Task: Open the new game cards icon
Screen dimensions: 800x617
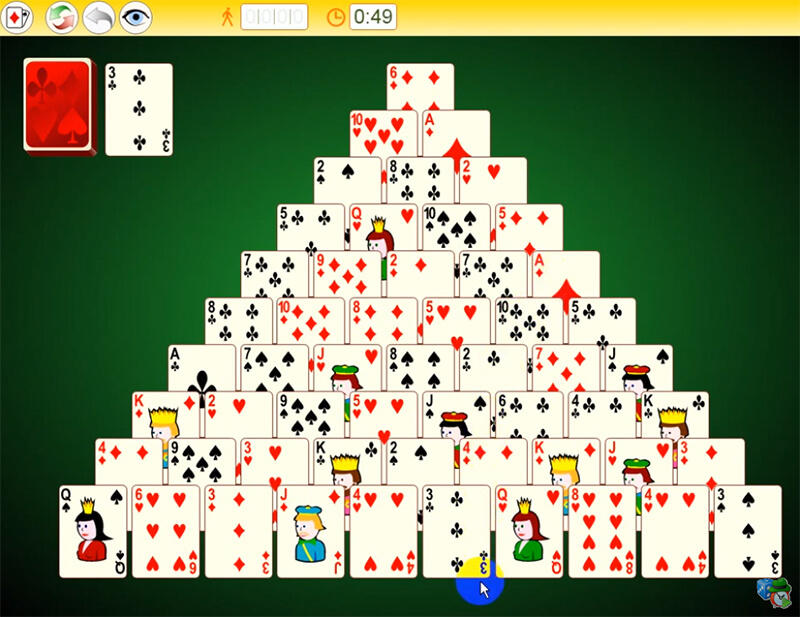Action: pos(17,16)
